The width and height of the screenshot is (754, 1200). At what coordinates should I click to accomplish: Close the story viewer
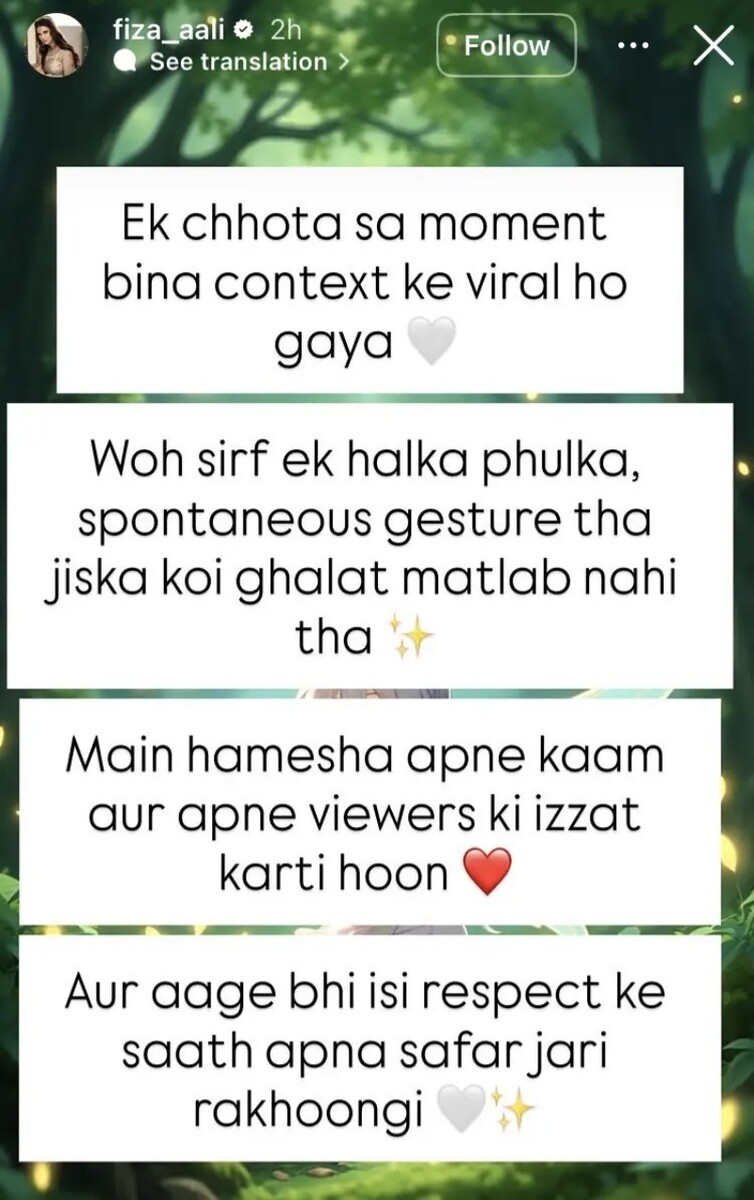[713, 46]
